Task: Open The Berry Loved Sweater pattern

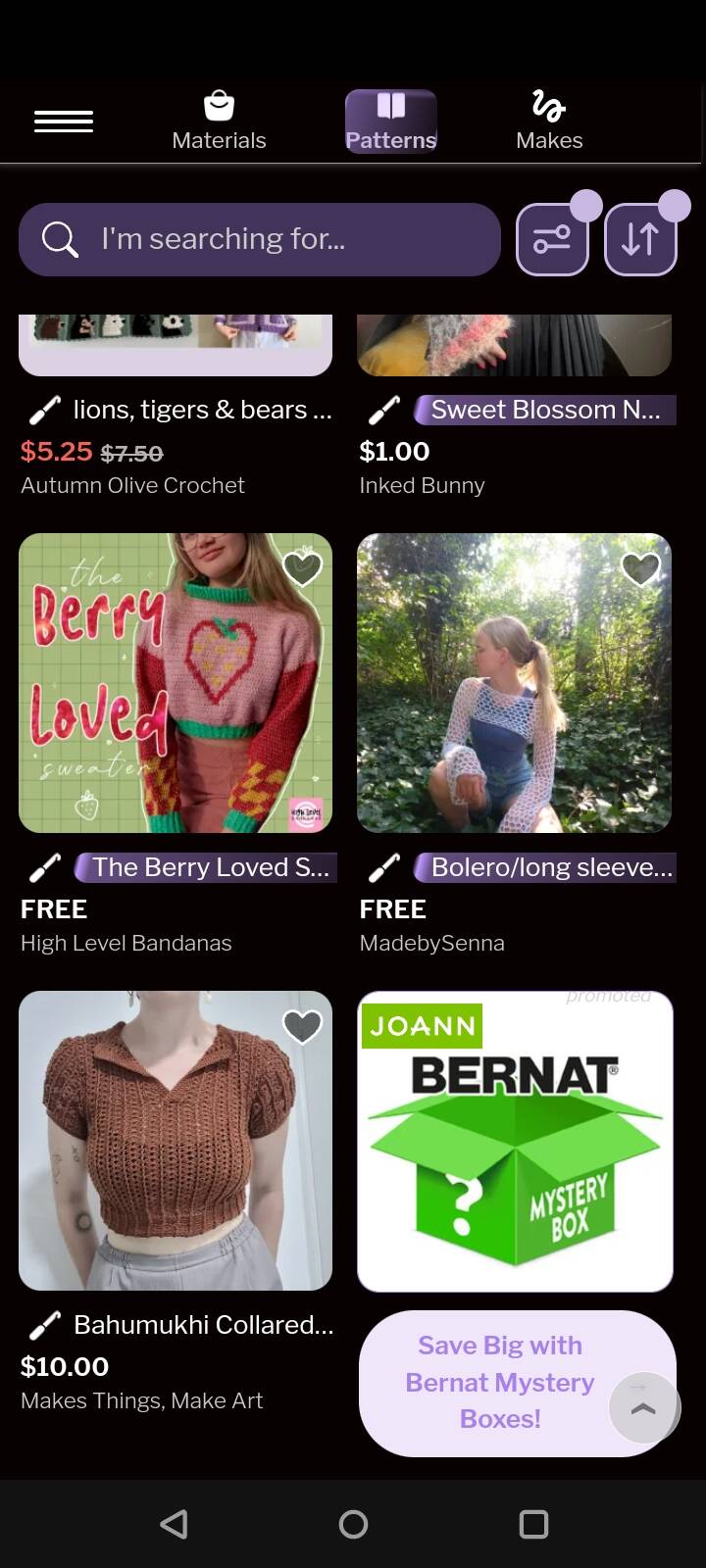Action: pos(176,683)
